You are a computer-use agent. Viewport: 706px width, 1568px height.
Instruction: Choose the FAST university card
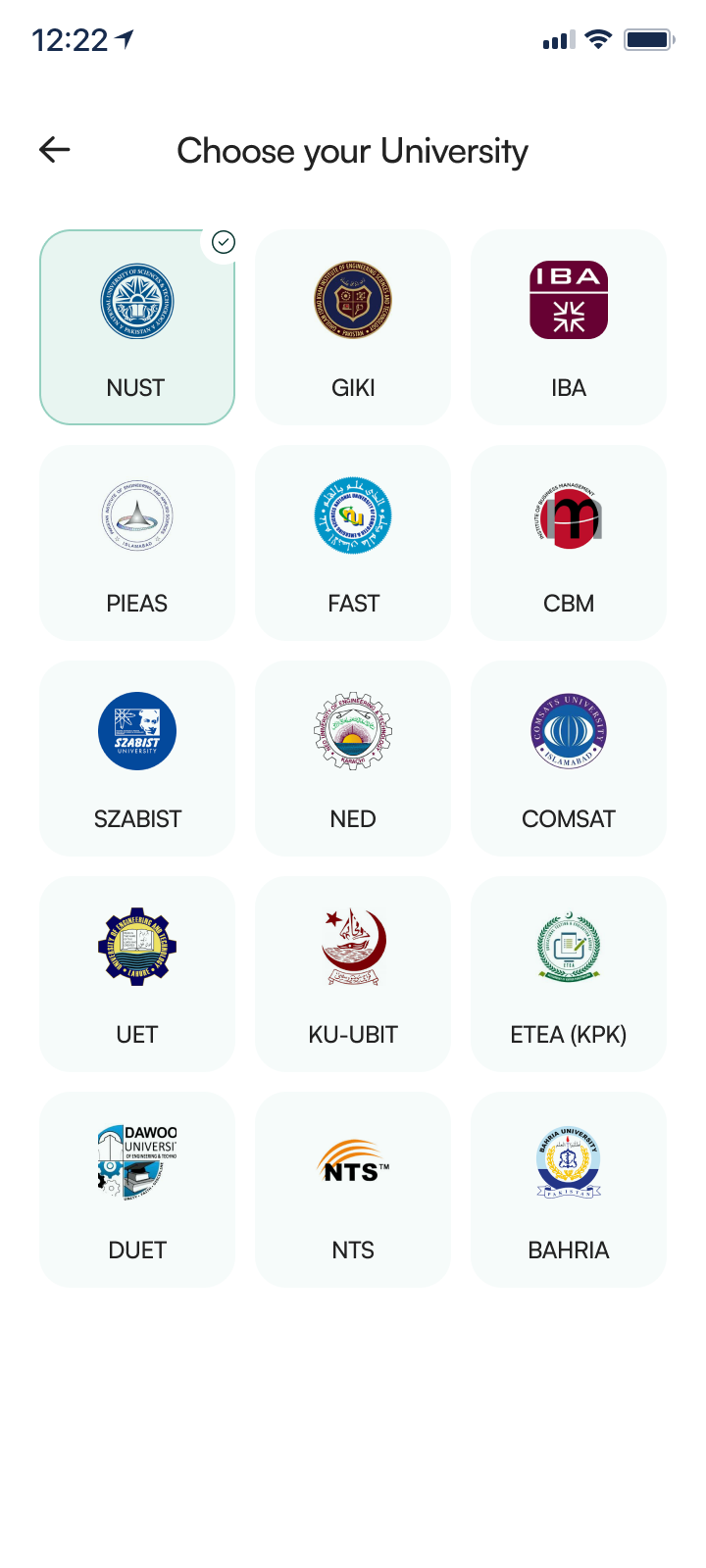click(353, 543)
